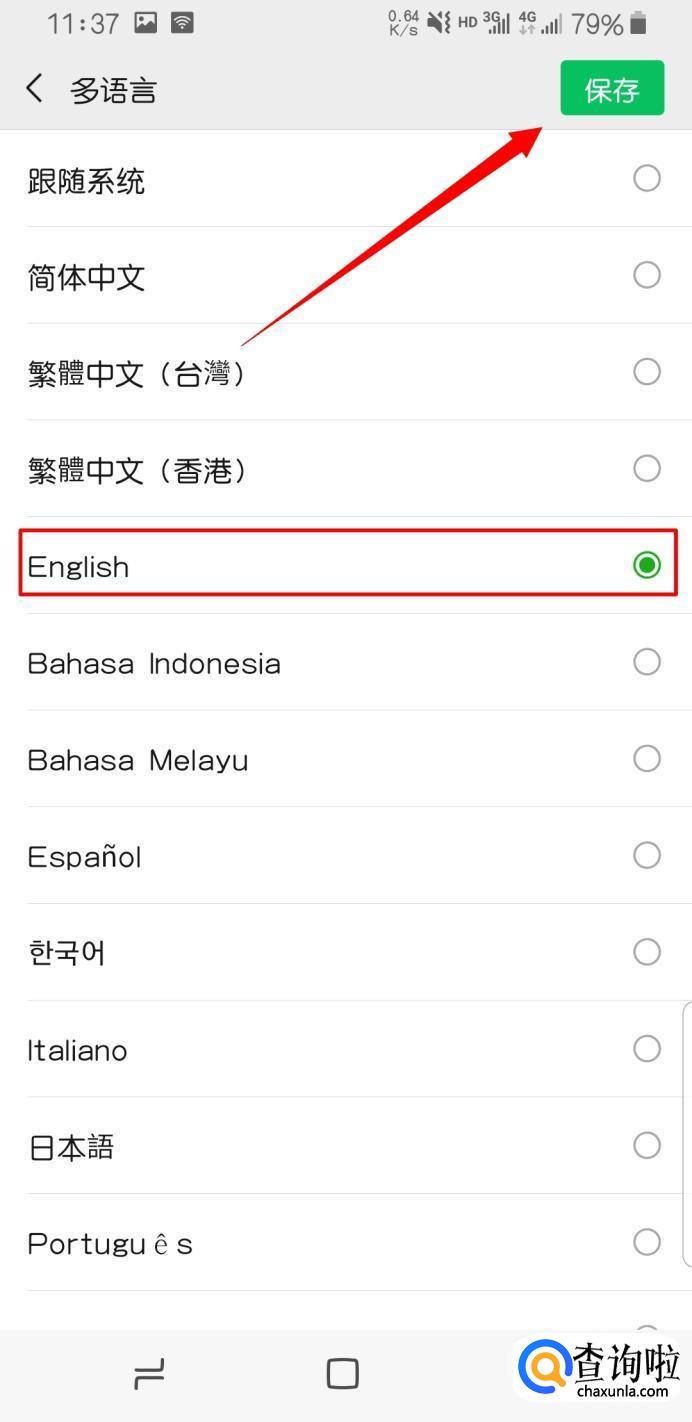Open recent apps from navigation bar
Viewport: 692px width, 1422px height.
(x=149, y=1374)
